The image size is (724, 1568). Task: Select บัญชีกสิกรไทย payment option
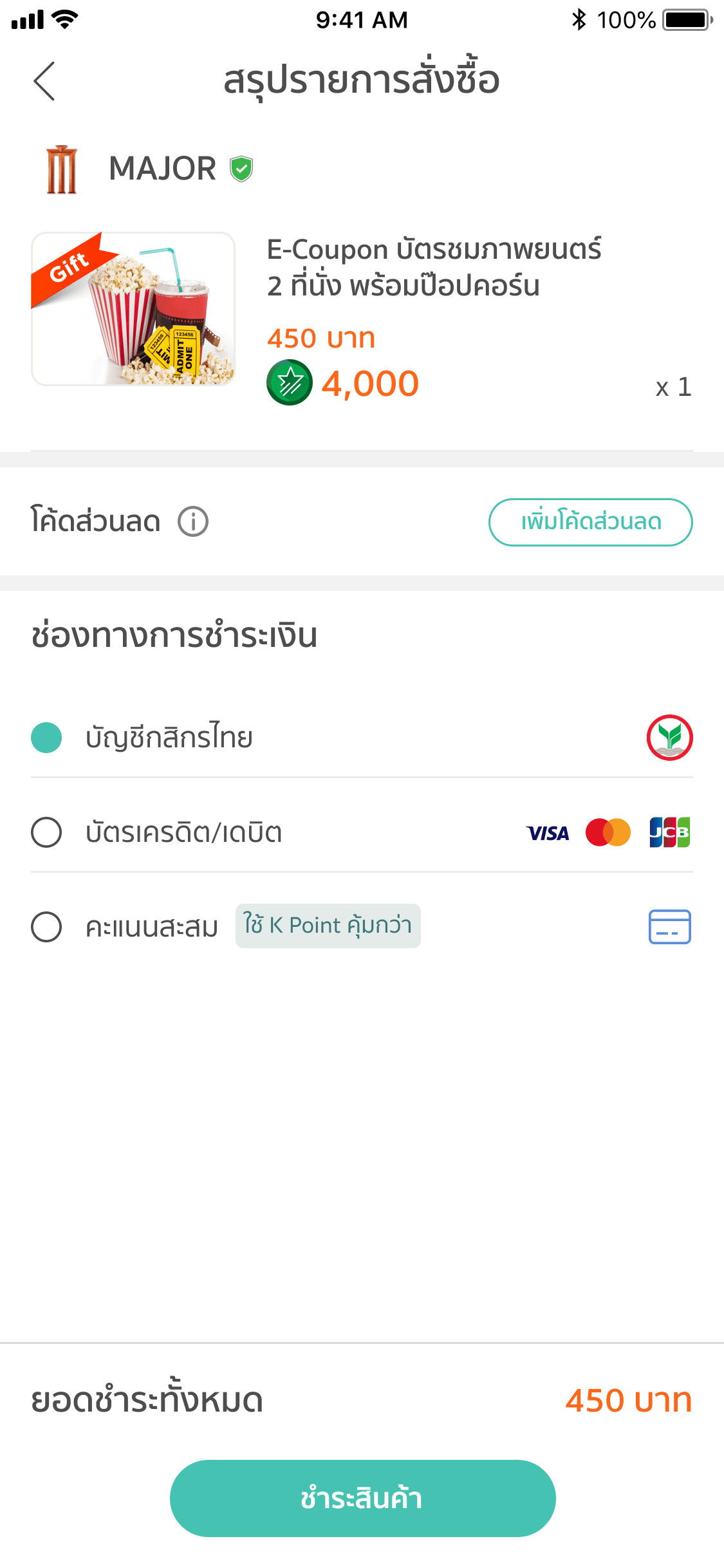tap(46, 738)
